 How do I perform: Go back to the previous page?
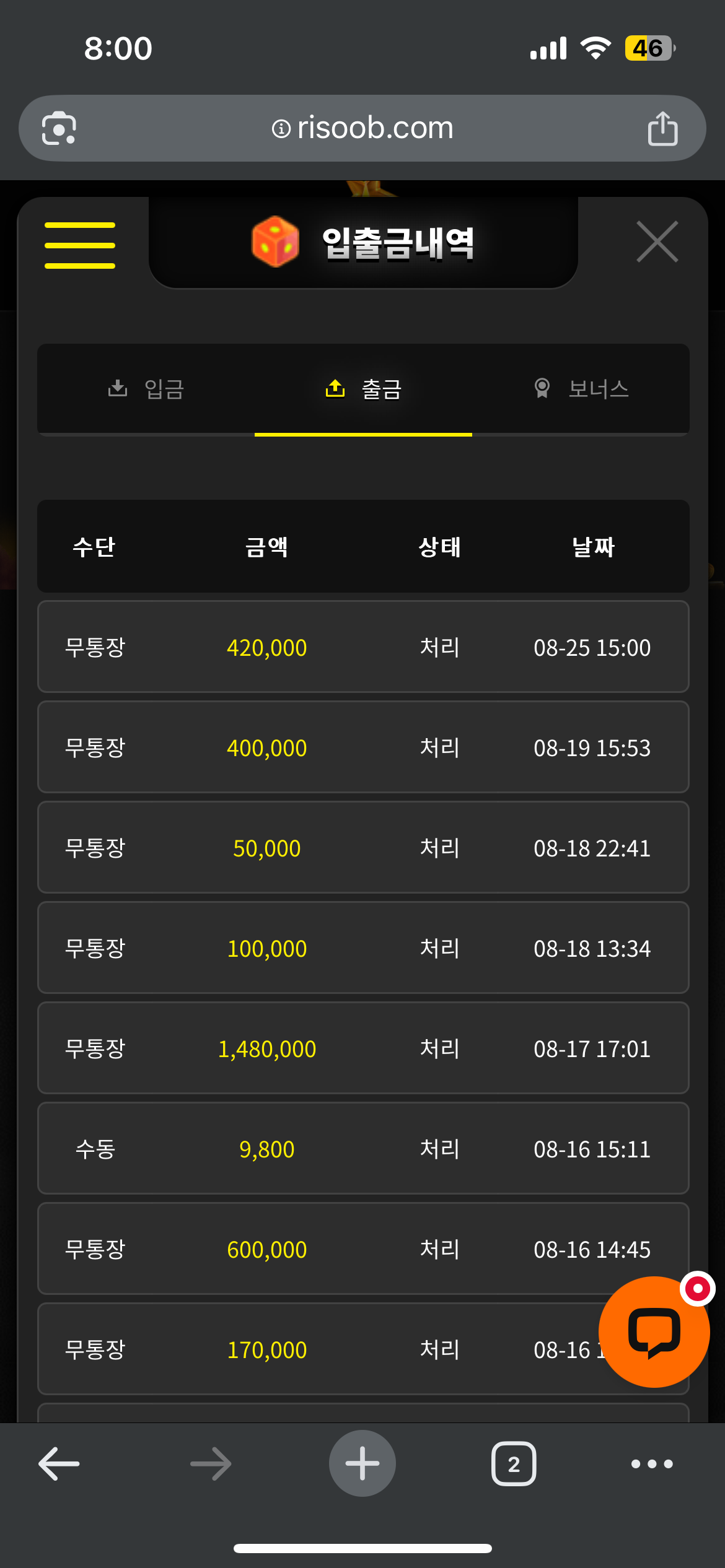(x=59, y=1464)
